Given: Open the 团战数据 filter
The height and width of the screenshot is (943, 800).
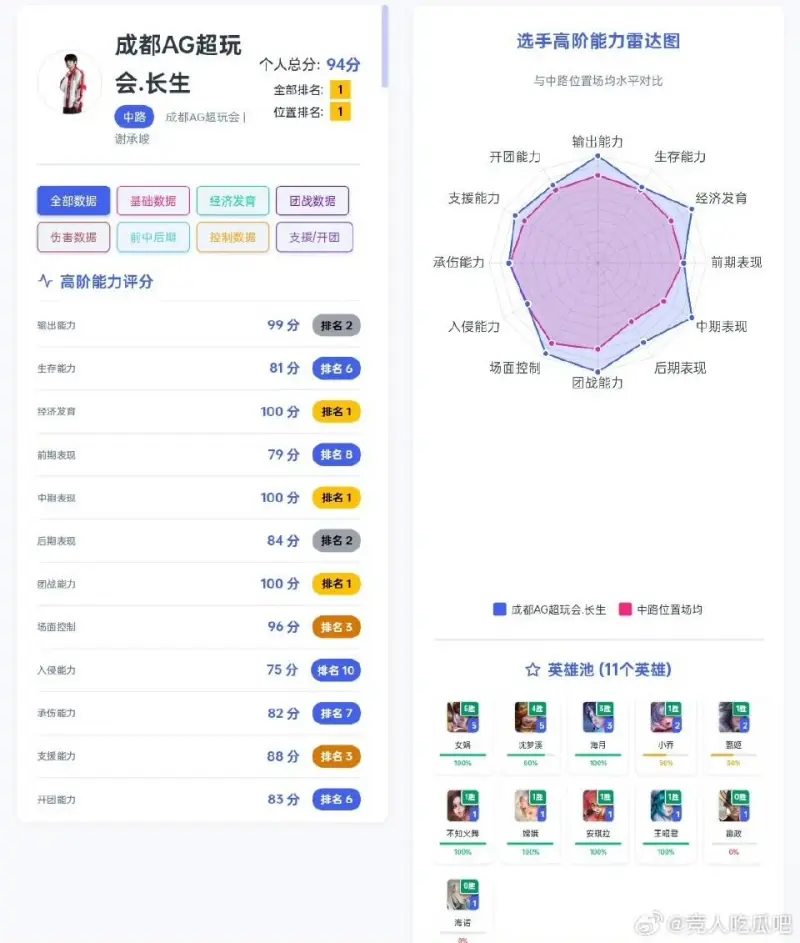Looking at the screenshot, I should (x=312, y=201).
